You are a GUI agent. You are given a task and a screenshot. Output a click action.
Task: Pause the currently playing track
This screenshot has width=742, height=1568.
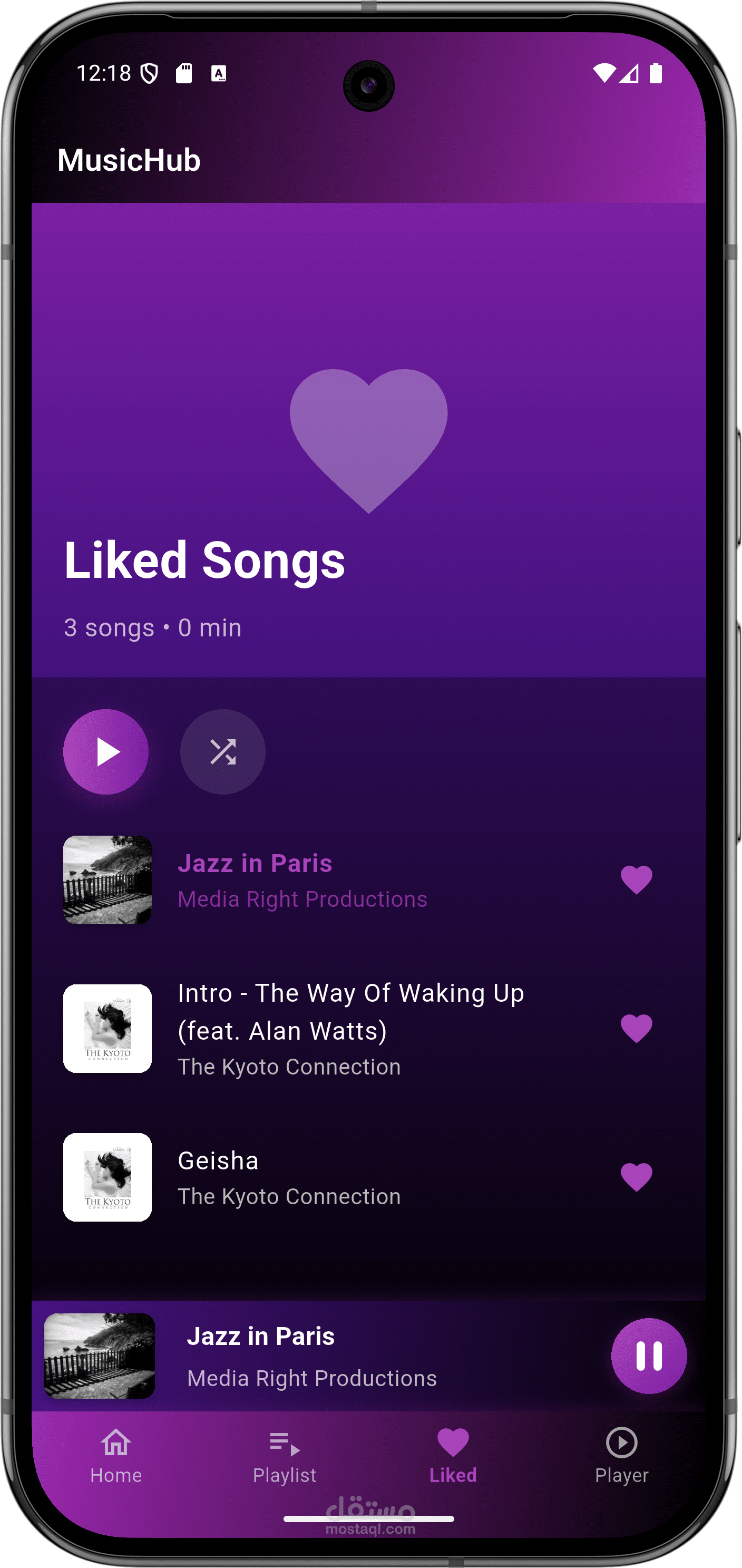649,1356
